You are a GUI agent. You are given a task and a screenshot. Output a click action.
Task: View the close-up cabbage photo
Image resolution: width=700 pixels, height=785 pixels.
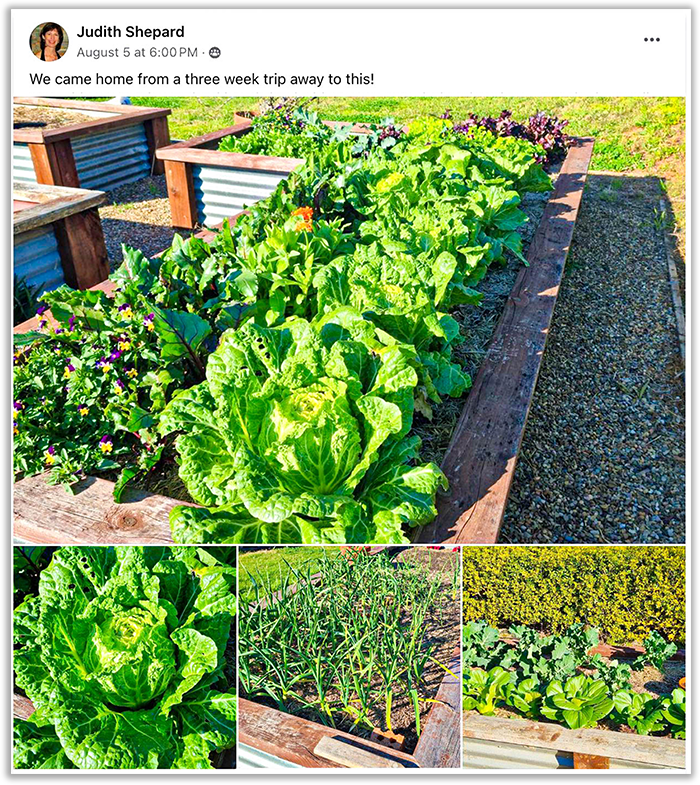[125, 657]
